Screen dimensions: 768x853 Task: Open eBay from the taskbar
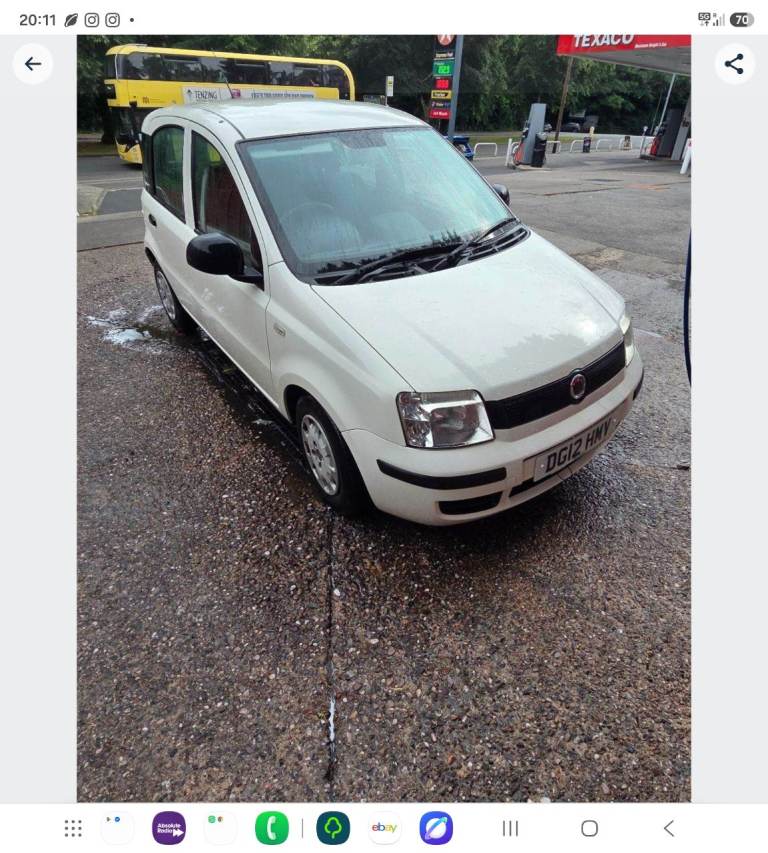[x=385, y=828]
